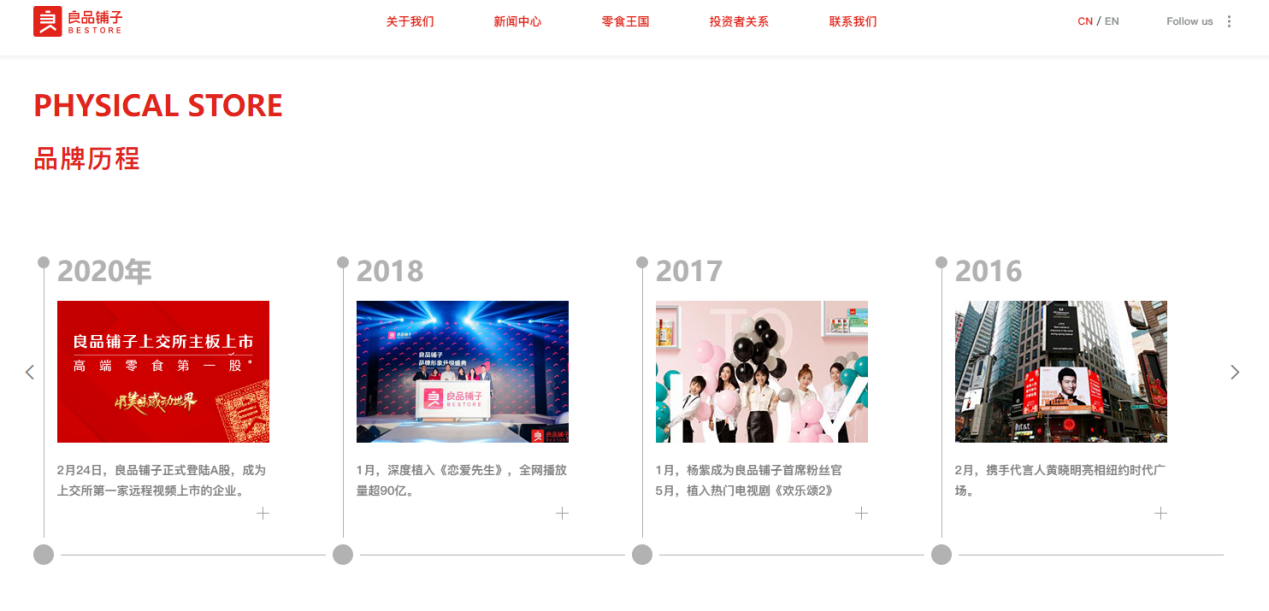Go to 新闻中心 page

pyautogui.click(x=517, y=22)
